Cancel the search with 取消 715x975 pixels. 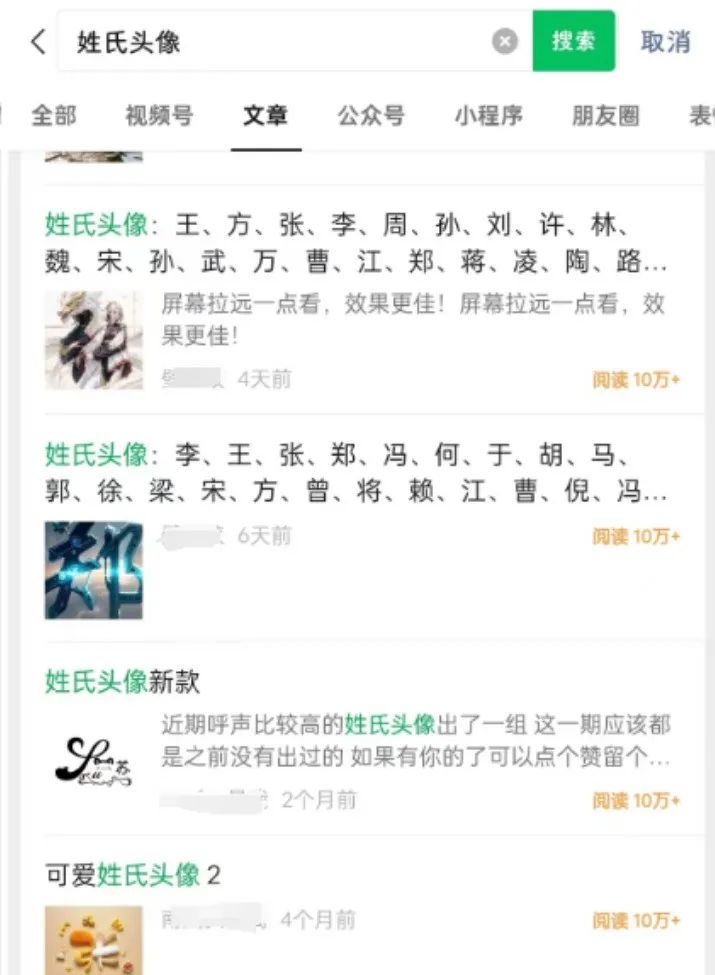(665, 41)
